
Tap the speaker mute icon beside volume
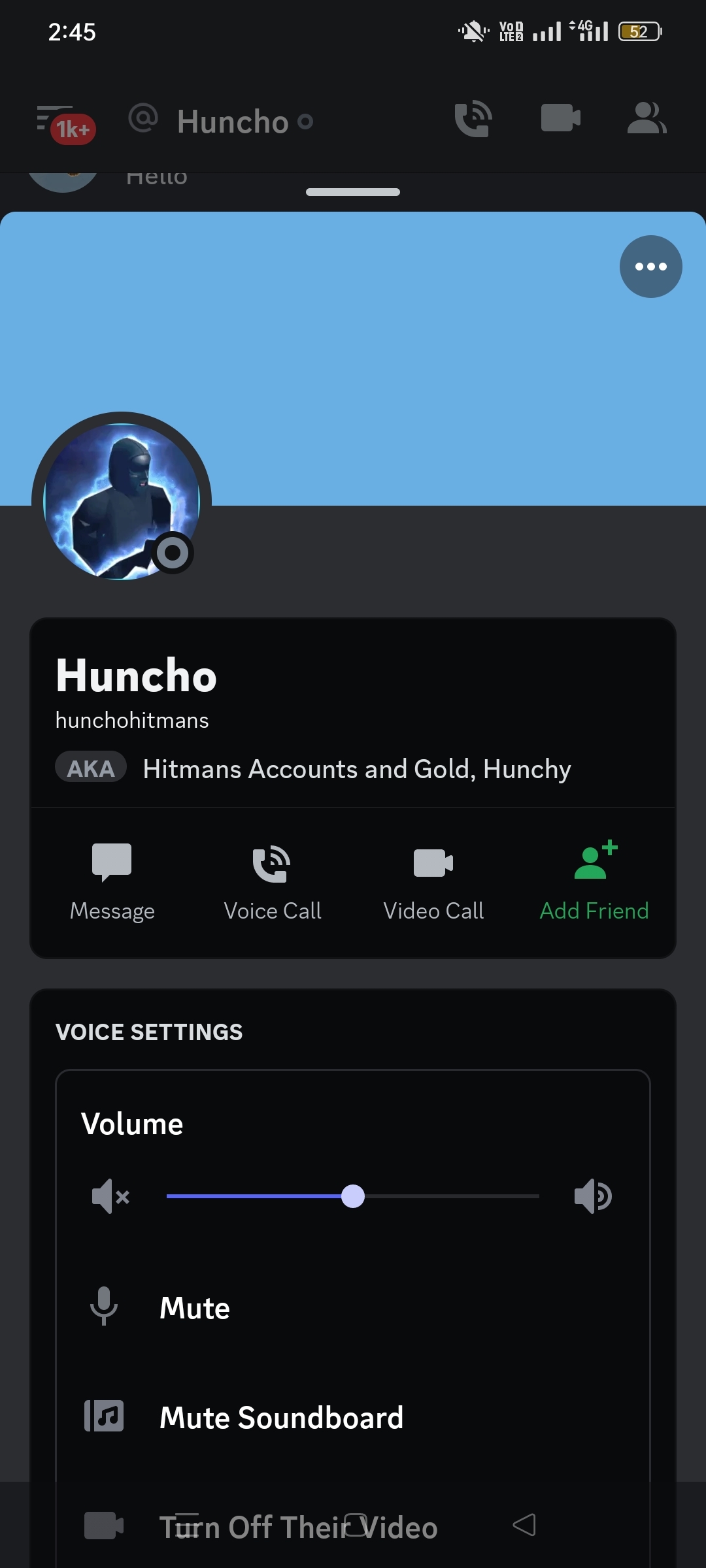pos(110,1196)
